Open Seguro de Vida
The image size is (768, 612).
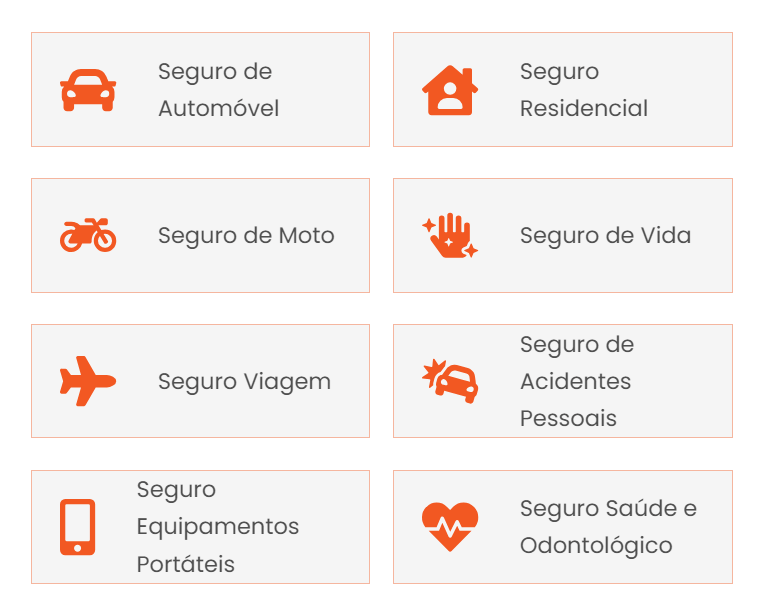pos(562,236)
